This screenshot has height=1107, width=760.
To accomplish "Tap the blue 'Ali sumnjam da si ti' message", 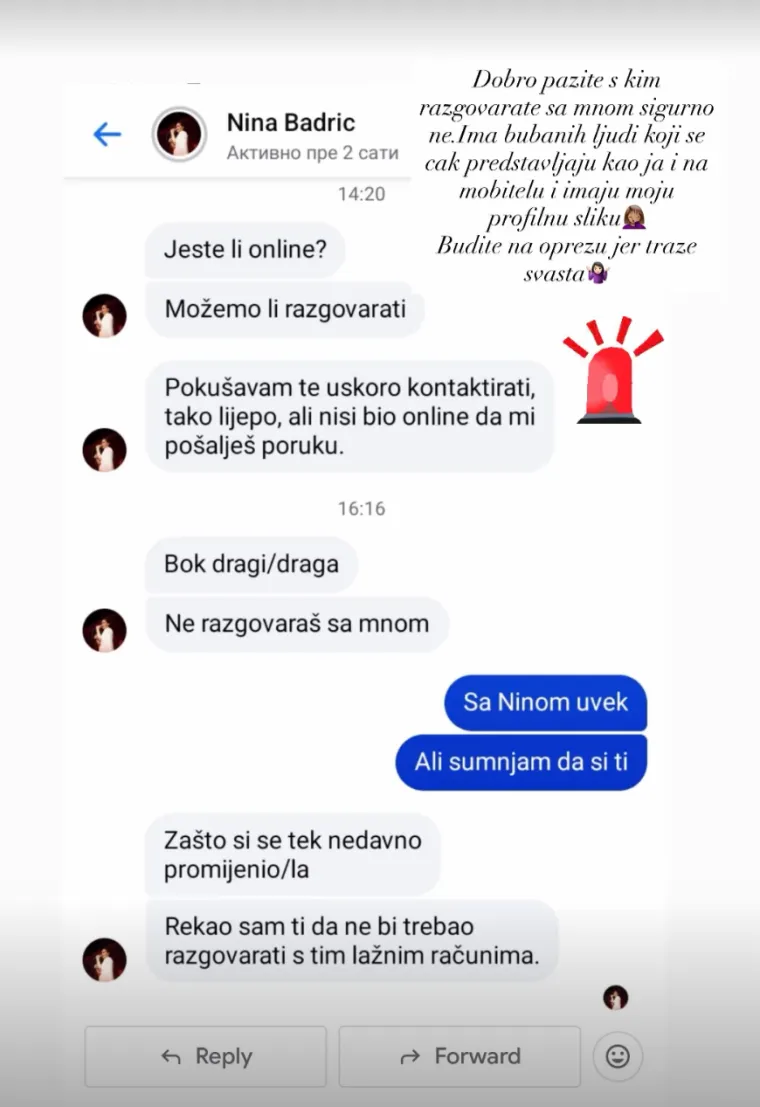I will tap(521, 762).
